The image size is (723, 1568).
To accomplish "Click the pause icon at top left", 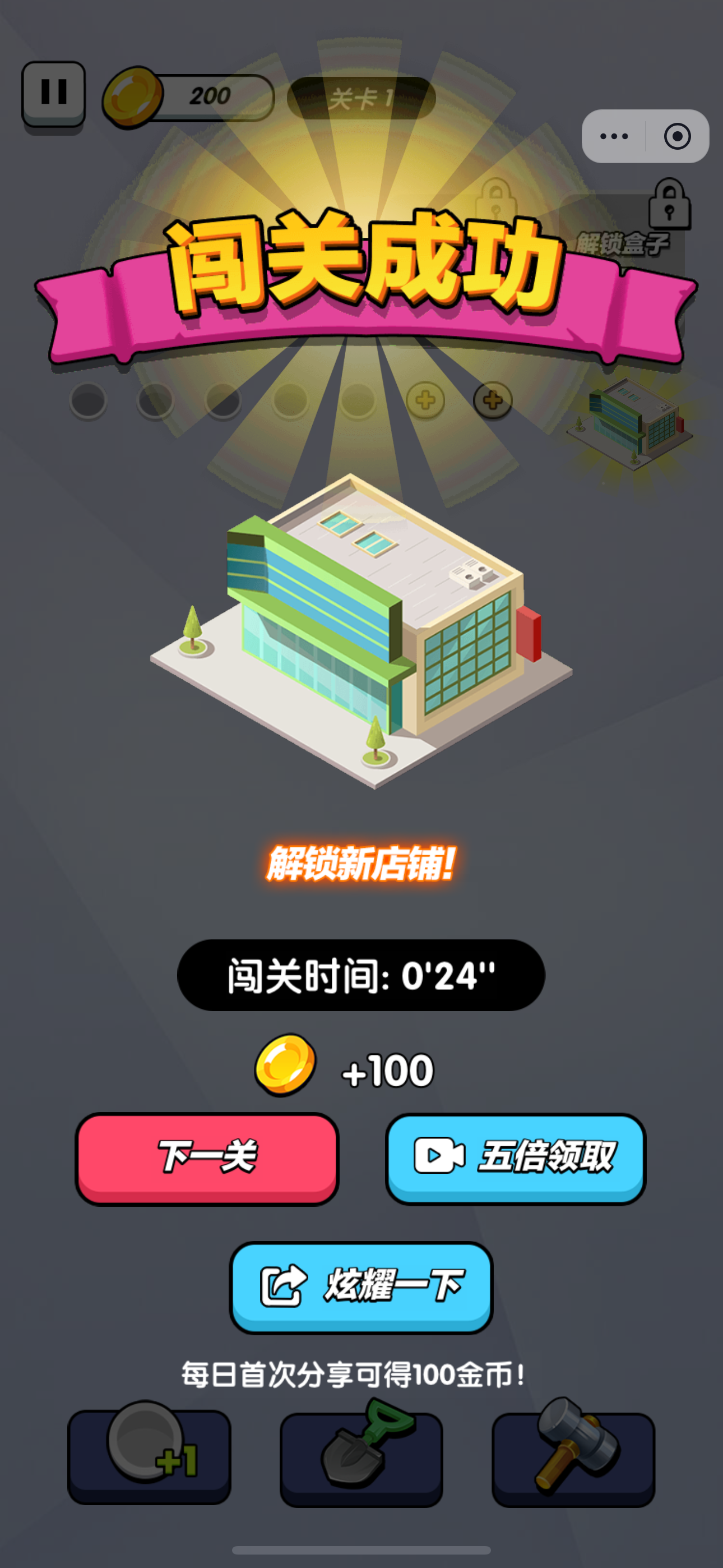I will click(x=54, y=91).
